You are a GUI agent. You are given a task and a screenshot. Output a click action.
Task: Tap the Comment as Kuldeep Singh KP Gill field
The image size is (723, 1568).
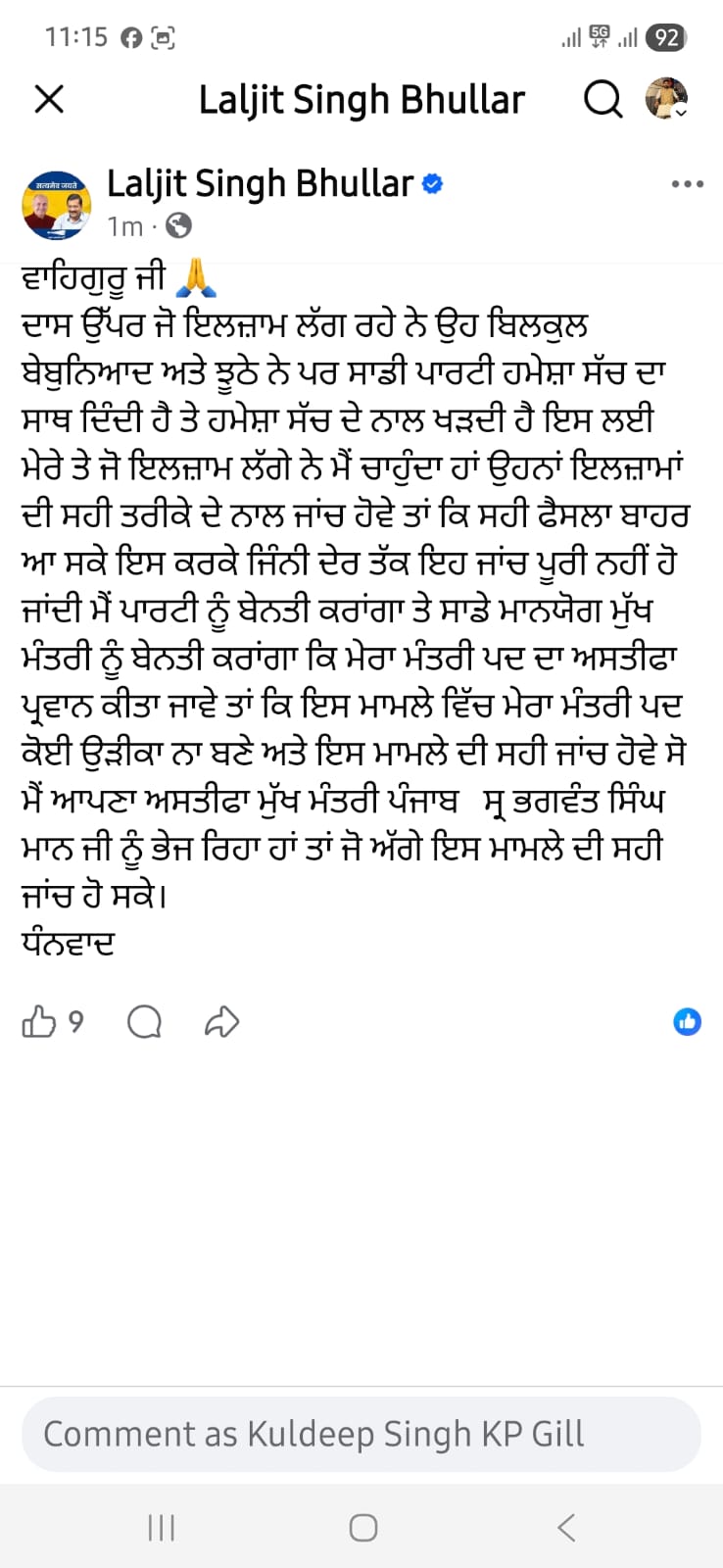click(x=361, y=1434)
